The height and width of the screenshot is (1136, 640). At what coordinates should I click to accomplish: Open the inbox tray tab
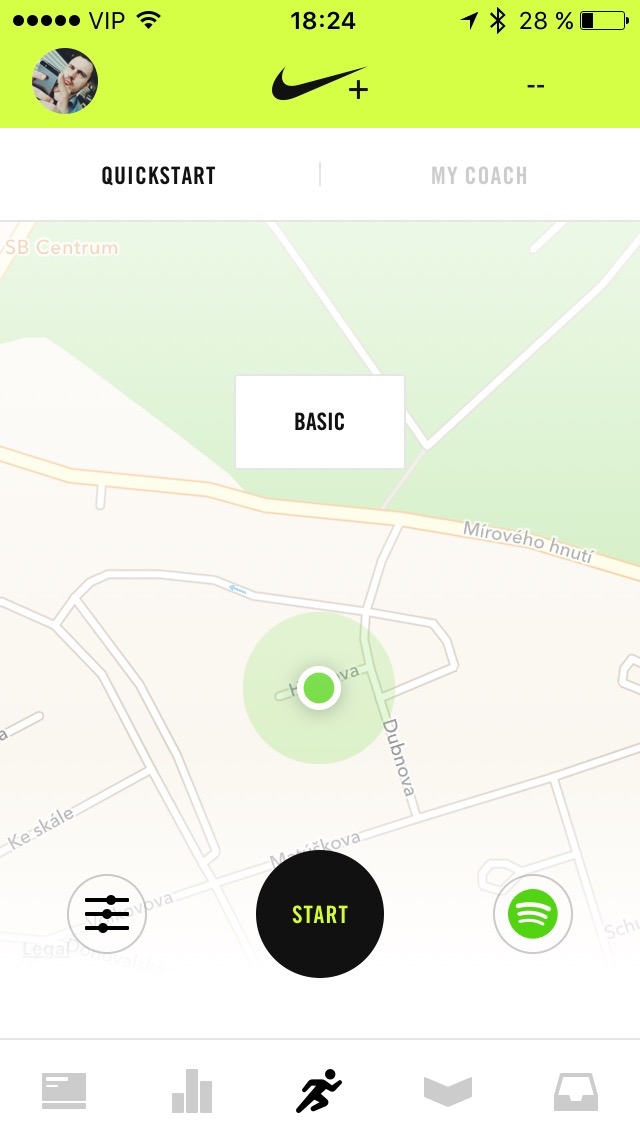(x=576, y=1090)
